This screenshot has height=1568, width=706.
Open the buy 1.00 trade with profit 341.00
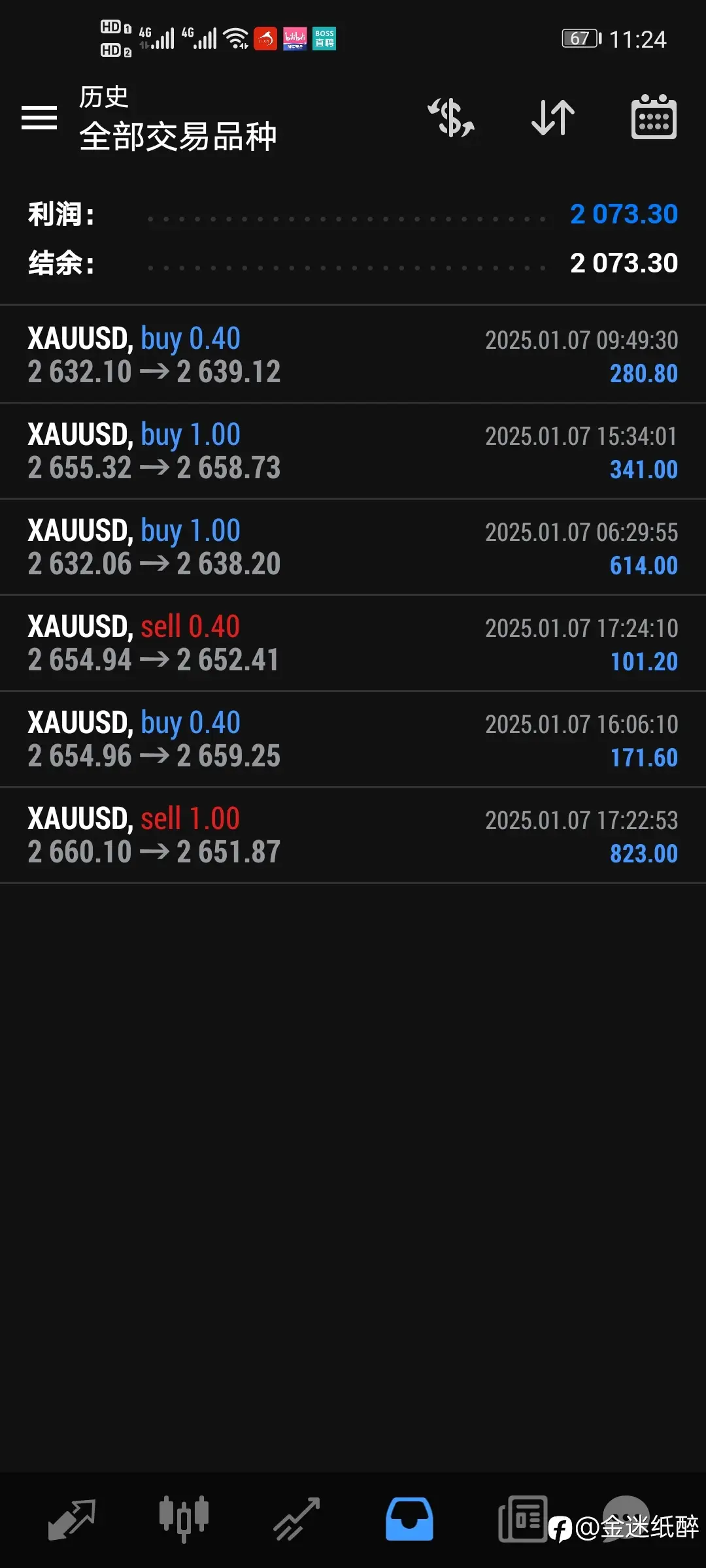[x=353, y=451]
